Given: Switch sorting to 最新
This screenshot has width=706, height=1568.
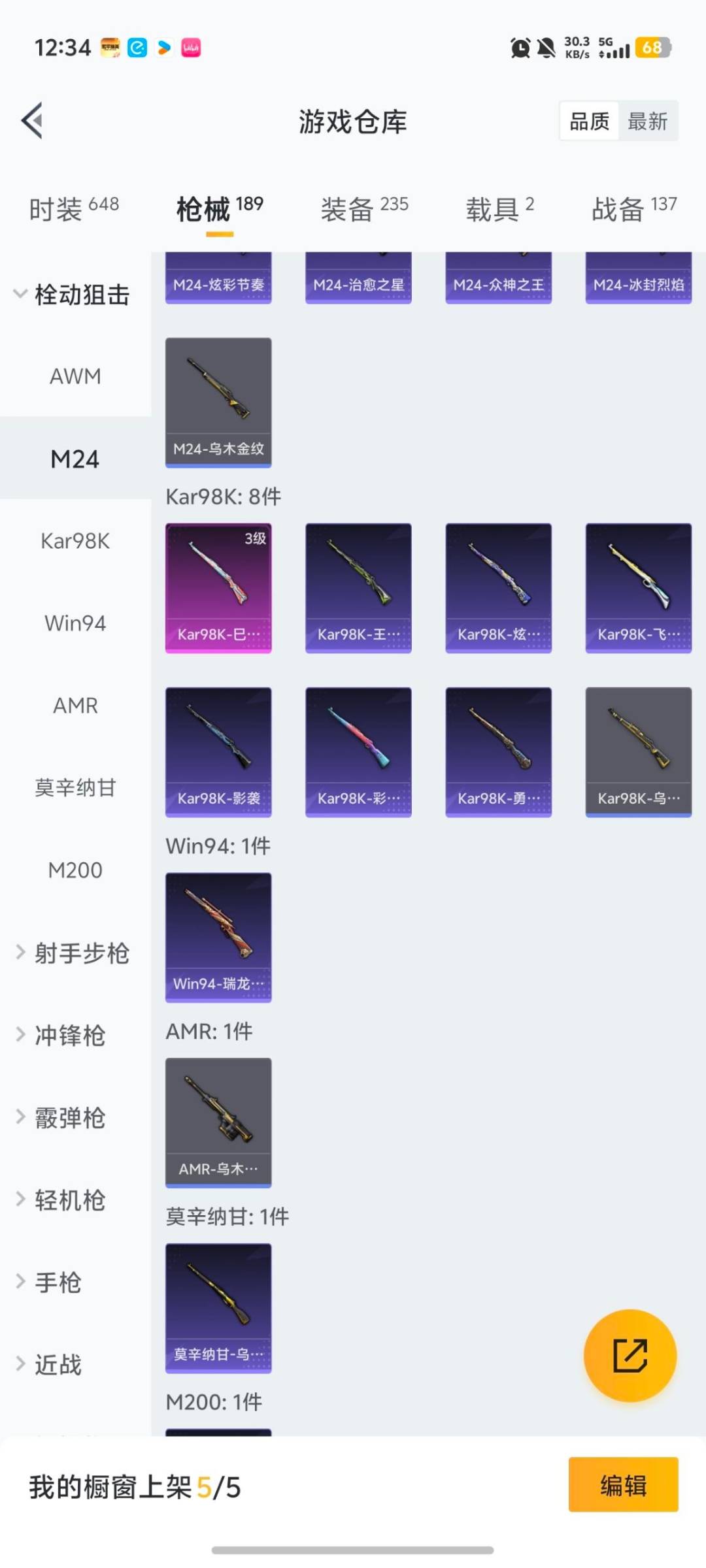Looking at the screenshot, I should click(x=647, y=122).
